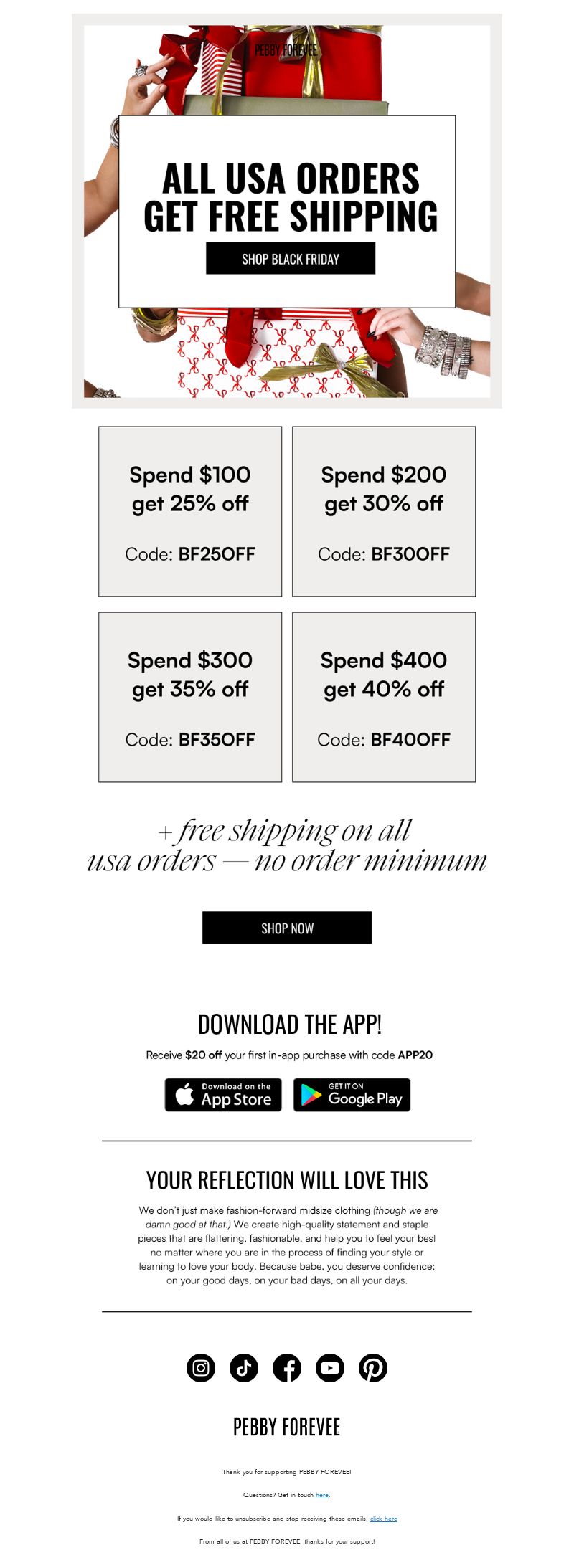Tap 'click here' to unsubscribe from emails
Viewport: 574px width, 1568px height.
(x=383, y=1519)
